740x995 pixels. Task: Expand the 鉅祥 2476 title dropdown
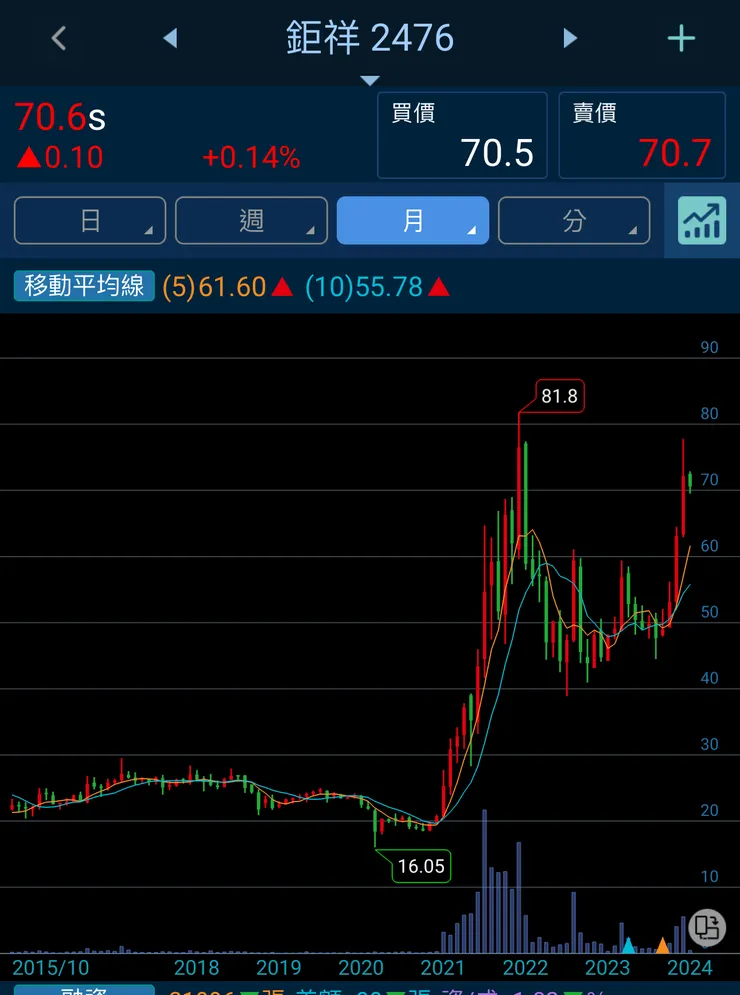(370, 79)
